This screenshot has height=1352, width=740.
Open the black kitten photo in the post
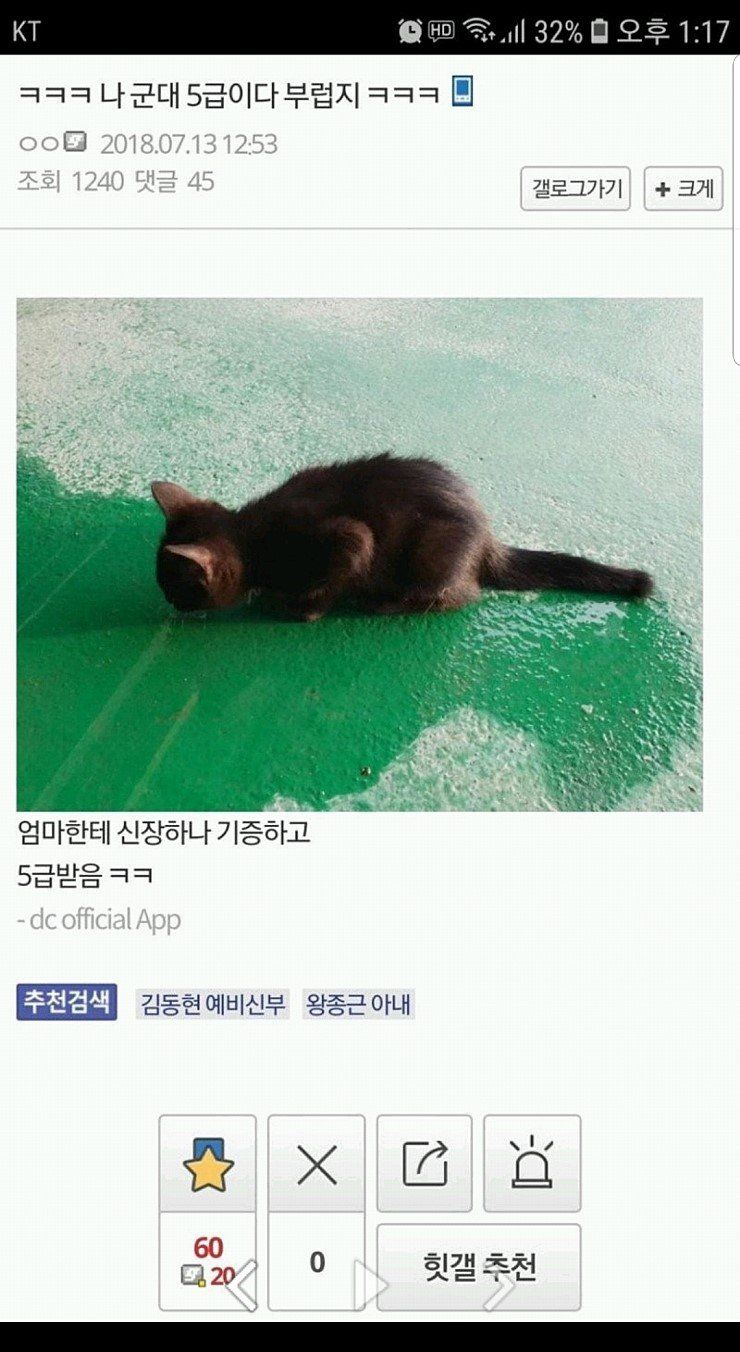359,554
